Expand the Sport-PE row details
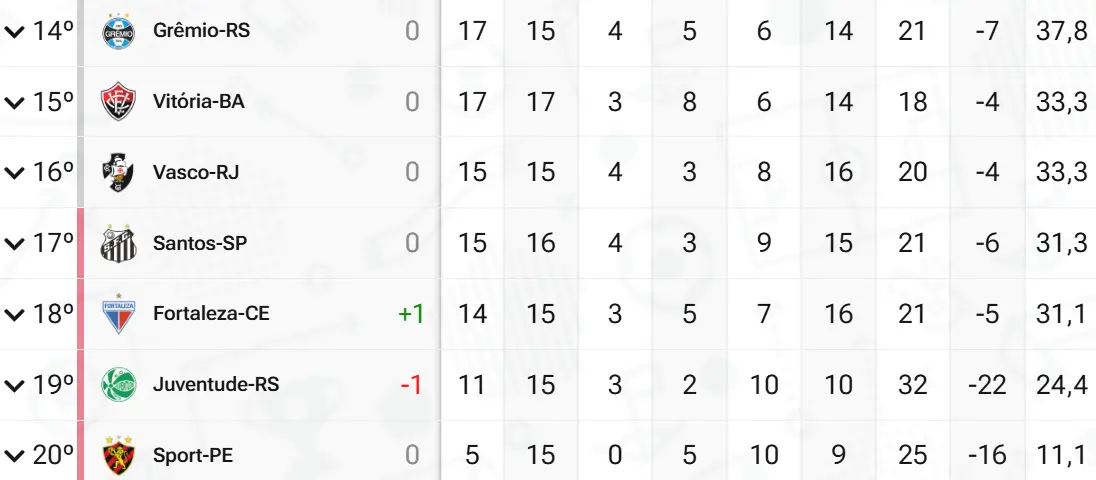Screen dimensions: 1096x480 pyautogui.click(x=14, y=456)
